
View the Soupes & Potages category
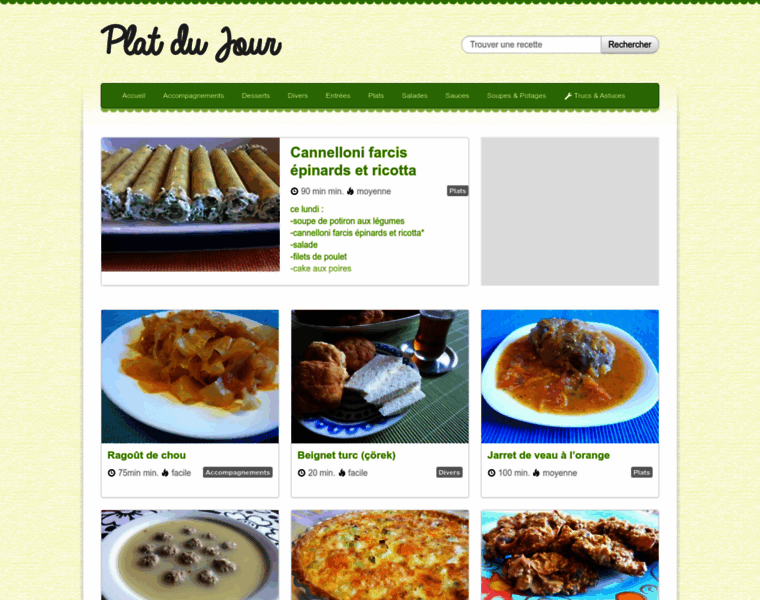pos(516,96)
